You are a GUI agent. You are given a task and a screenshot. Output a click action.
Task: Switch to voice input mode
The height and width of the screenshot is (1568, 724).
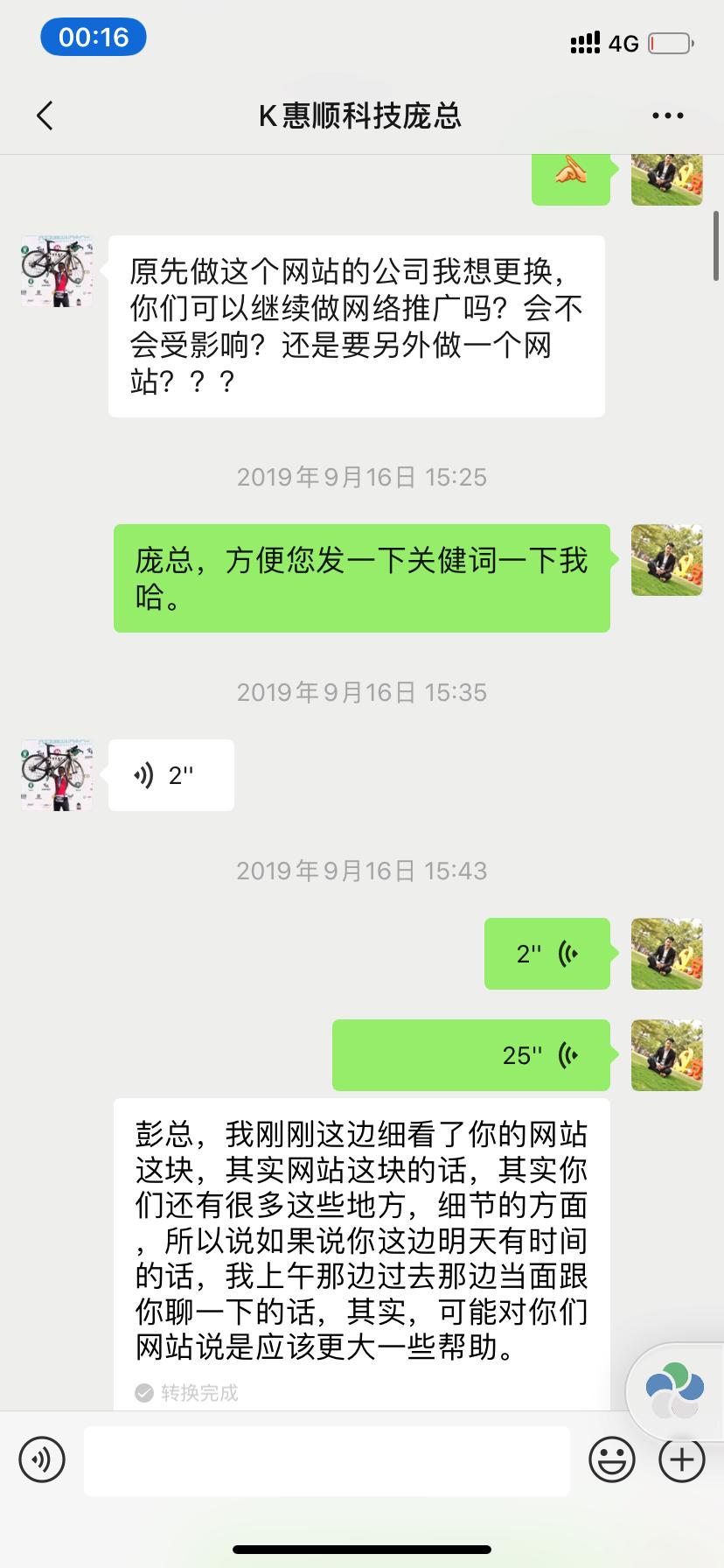[41, 1459]
